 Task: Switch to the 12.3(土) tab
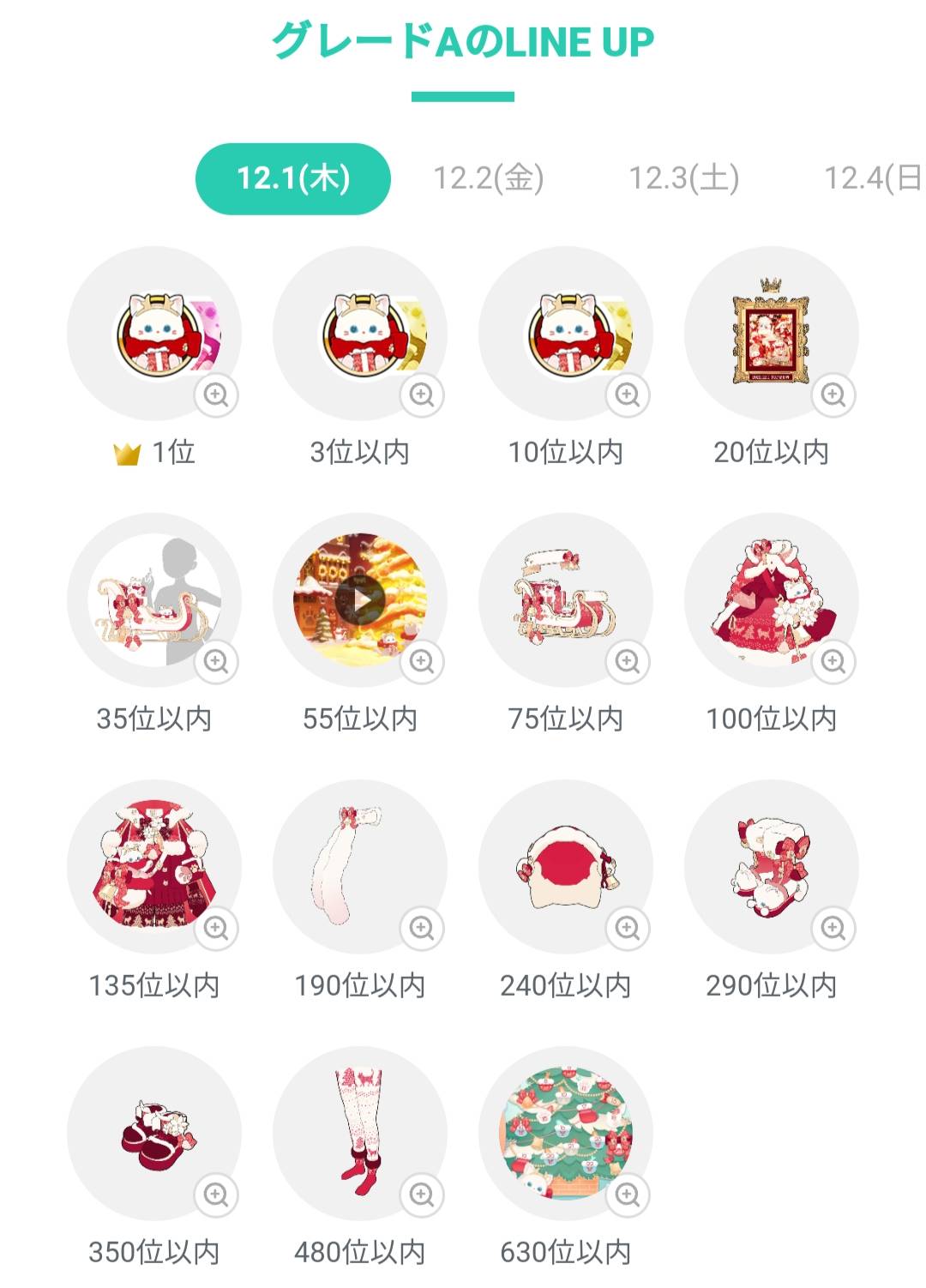[x=683, y=178]
